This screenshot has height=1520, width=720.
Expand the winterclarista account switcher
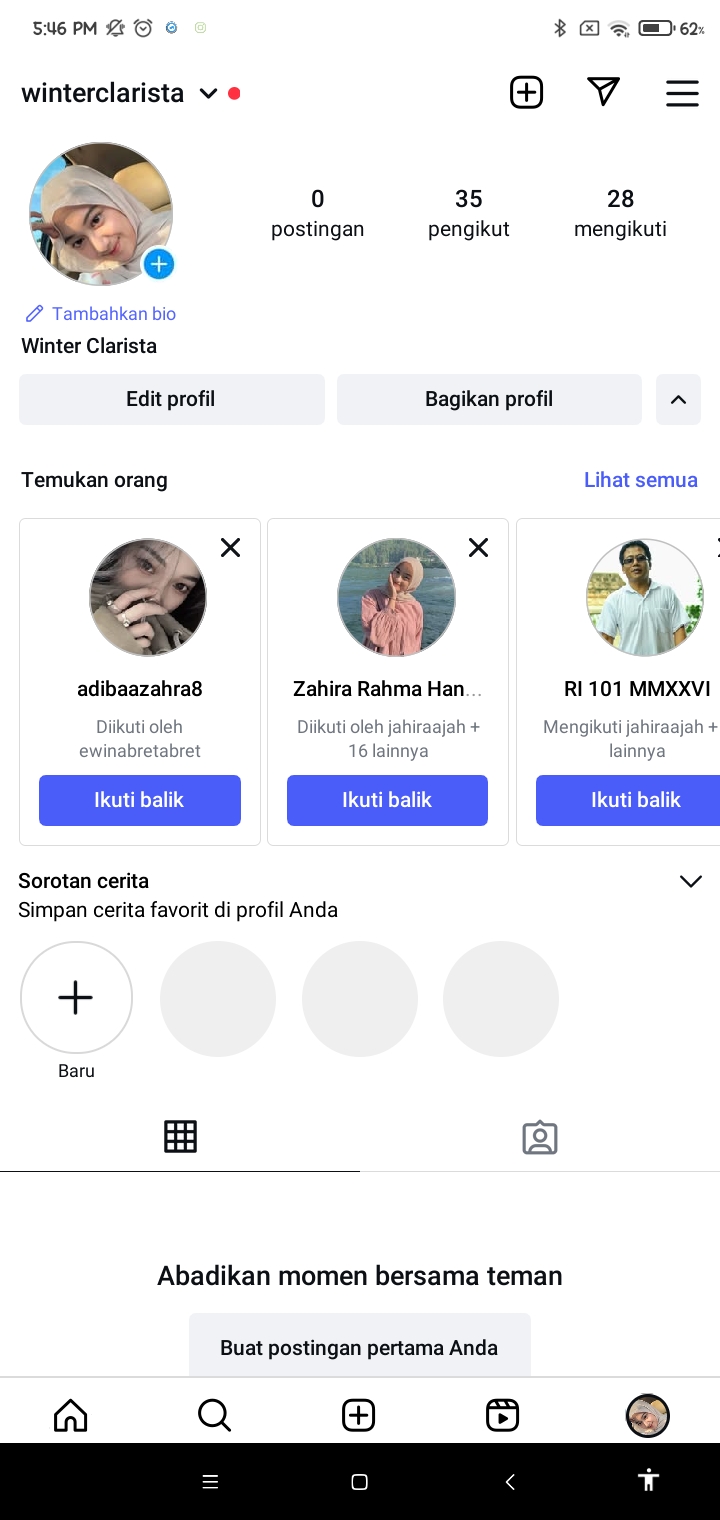click(x=208, y=93)
